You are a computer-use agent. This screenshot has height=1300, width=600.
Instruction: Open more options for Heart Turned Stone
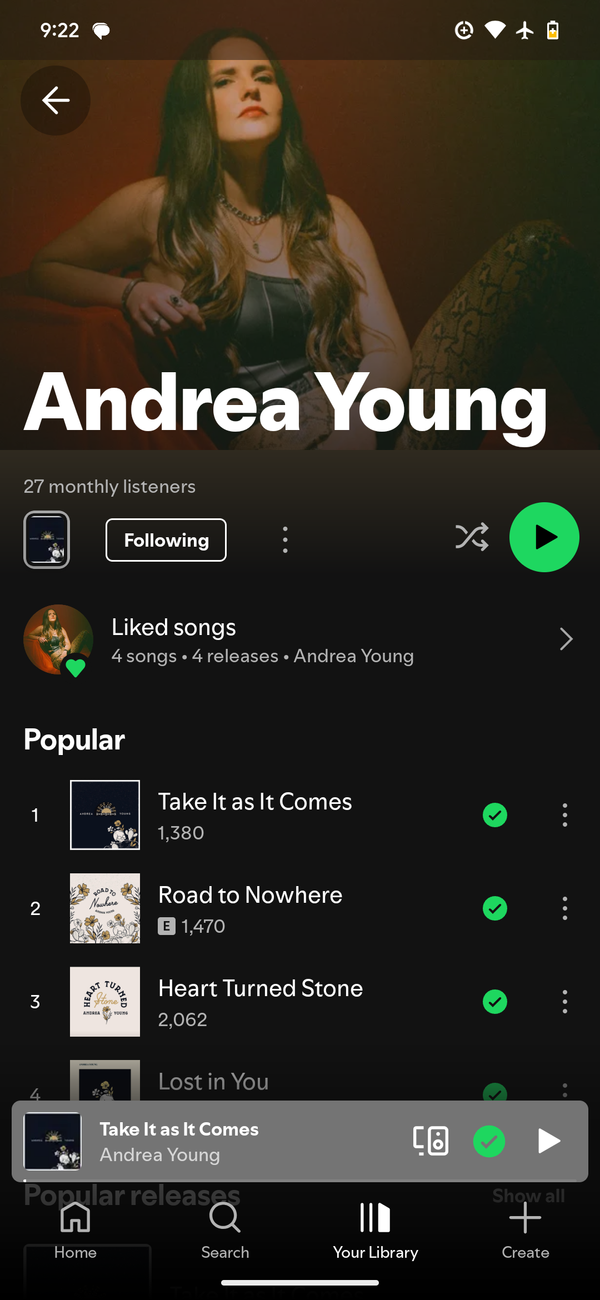pos(565,1001)
